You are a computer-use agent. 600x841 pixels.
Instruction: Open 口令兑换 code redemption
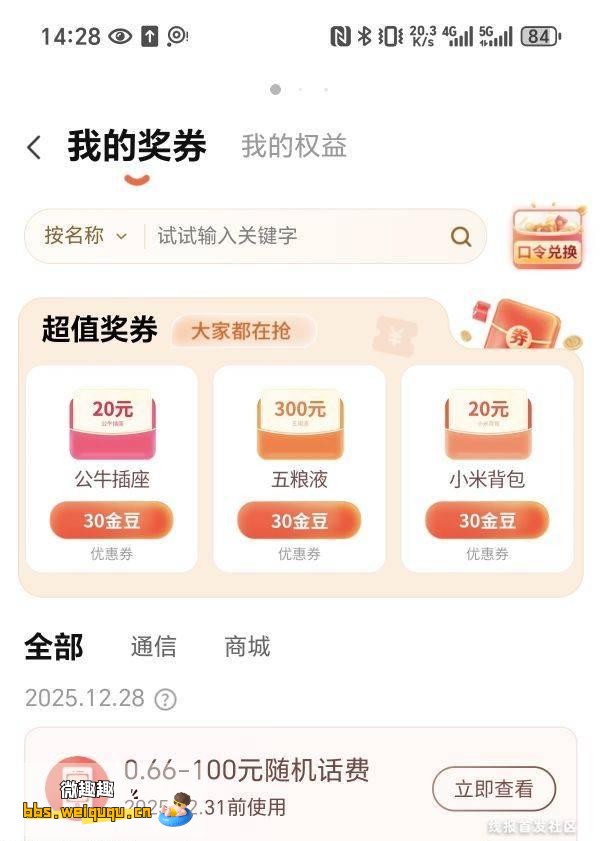tap(546, 239)
